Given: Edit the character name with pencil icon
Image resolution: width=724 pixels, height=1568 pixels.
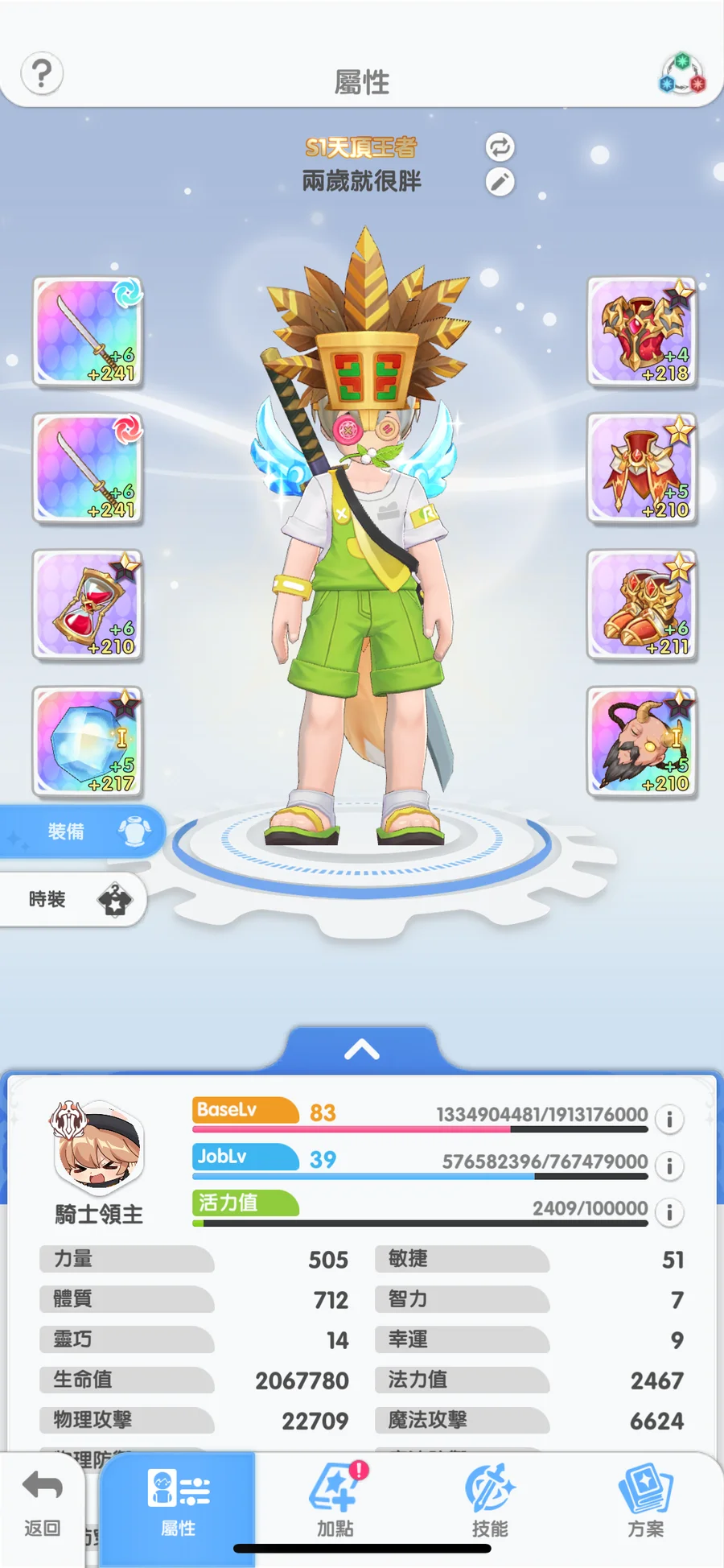Looking at the screenshot, I should (x=500, y=182).
